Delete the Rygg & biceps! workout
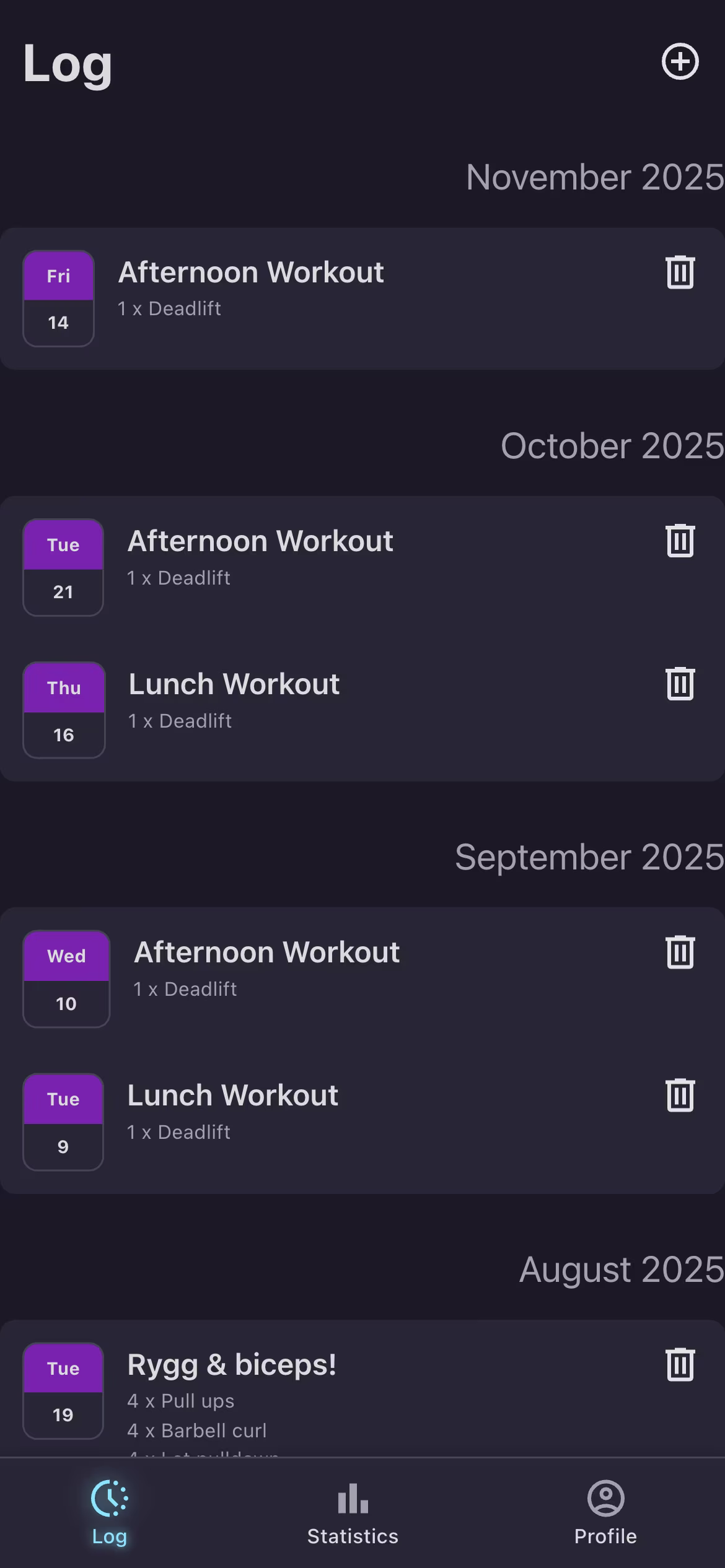The height and width of the screenshot is (1568, 725). (x=680, y=1364)
